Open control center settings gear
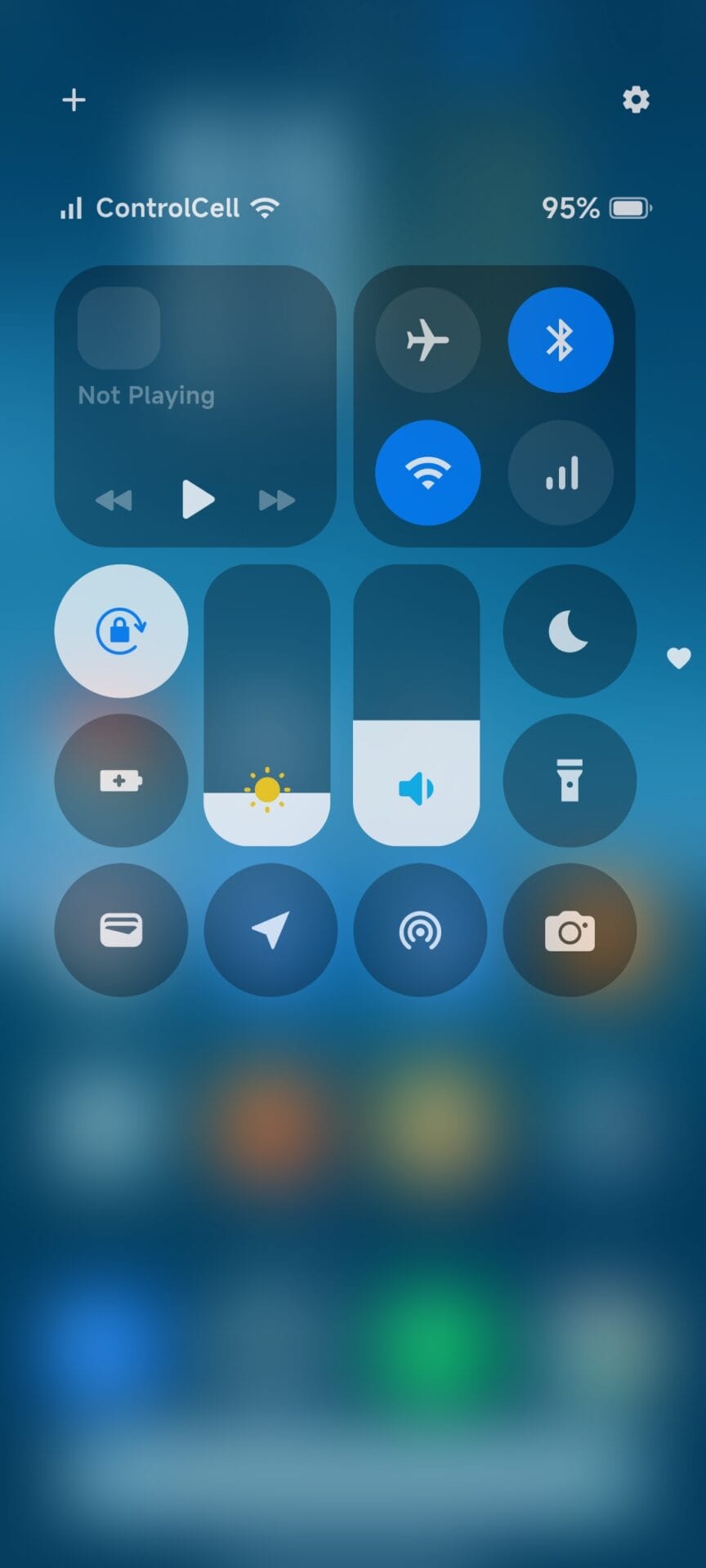The width and height of the screenshot is (706, 1568). 636,100
